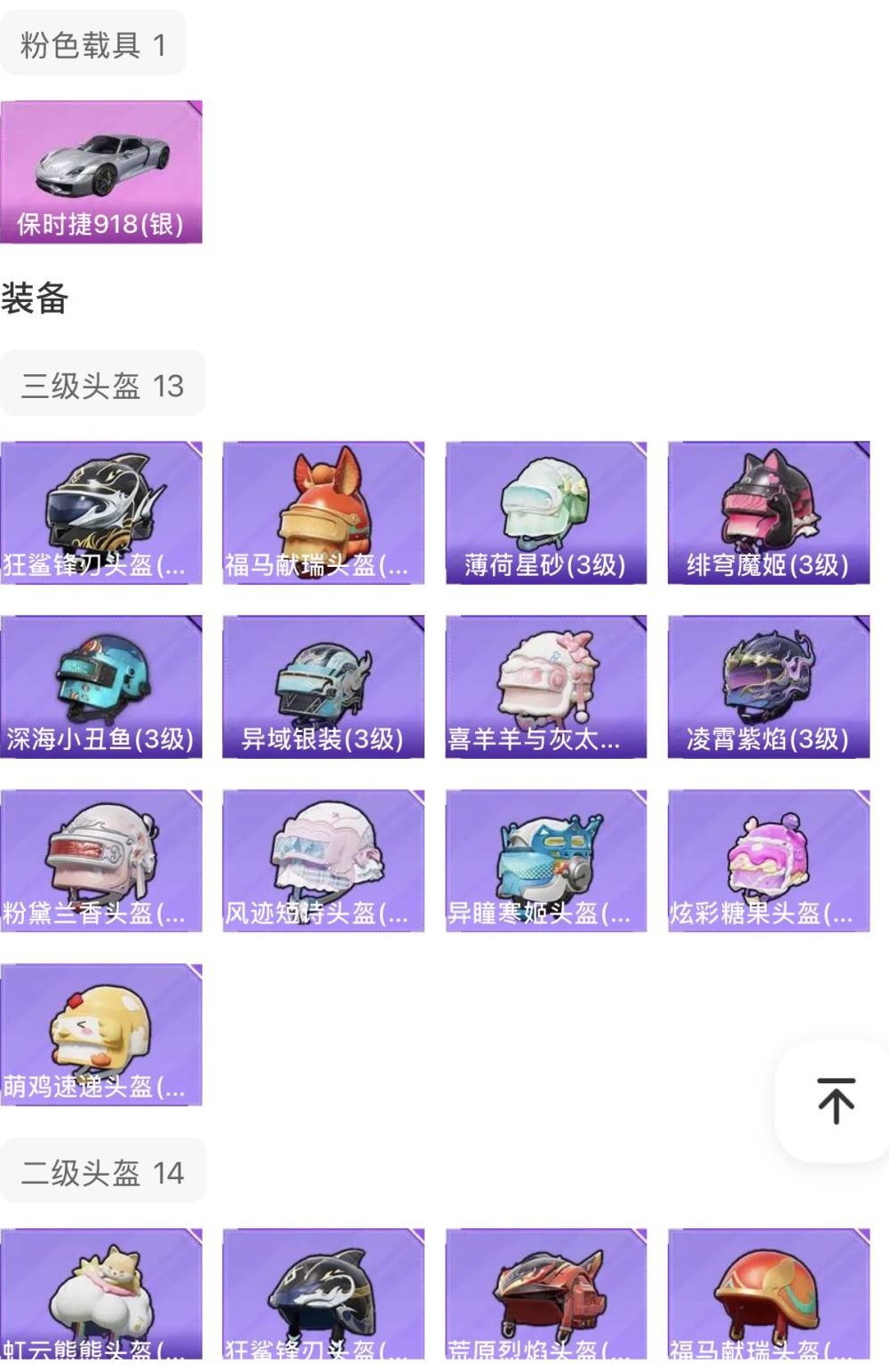Open the 保时捷918(银) vehicle thumbnail
The image size is (889, 1372).
pyautogui.click(x=102, y=171)
